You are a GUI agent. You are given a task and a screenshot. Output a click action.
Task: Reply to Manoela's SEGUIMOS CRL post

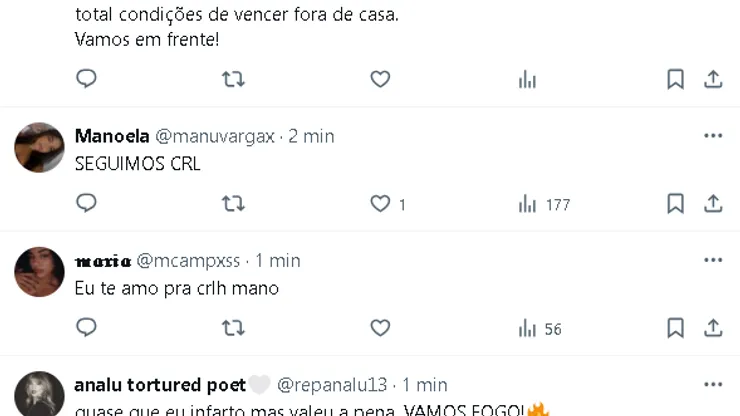[87, 204]
